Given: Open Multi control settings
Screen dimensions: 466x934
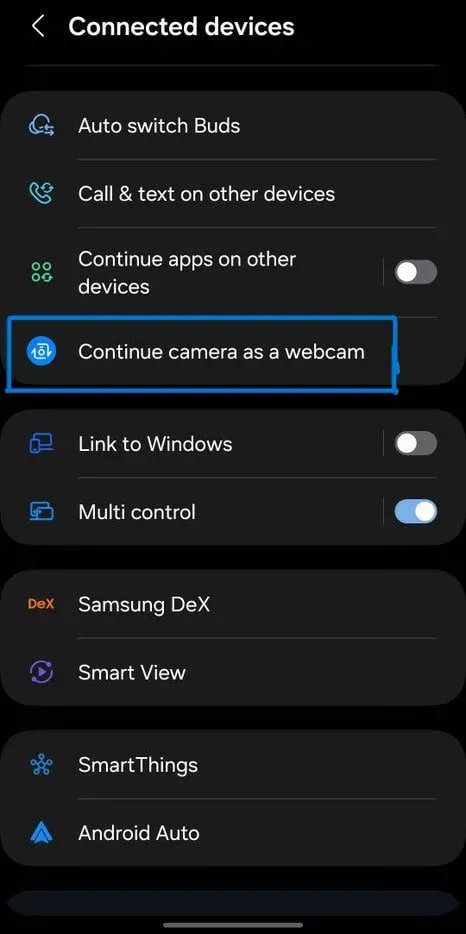Looking at the screenshot, I should 191,512.
